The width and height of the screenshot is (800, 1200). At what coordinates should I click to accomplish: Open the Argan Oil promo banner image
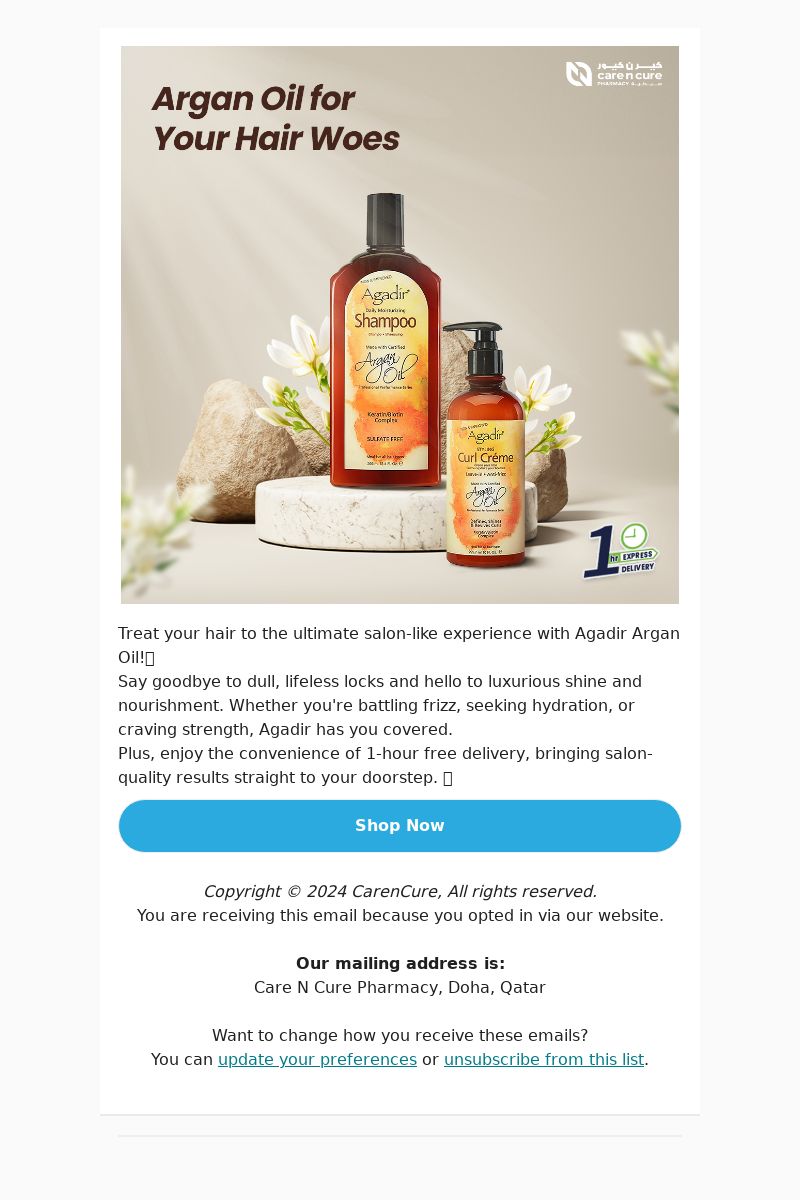(x=400, y=325)
